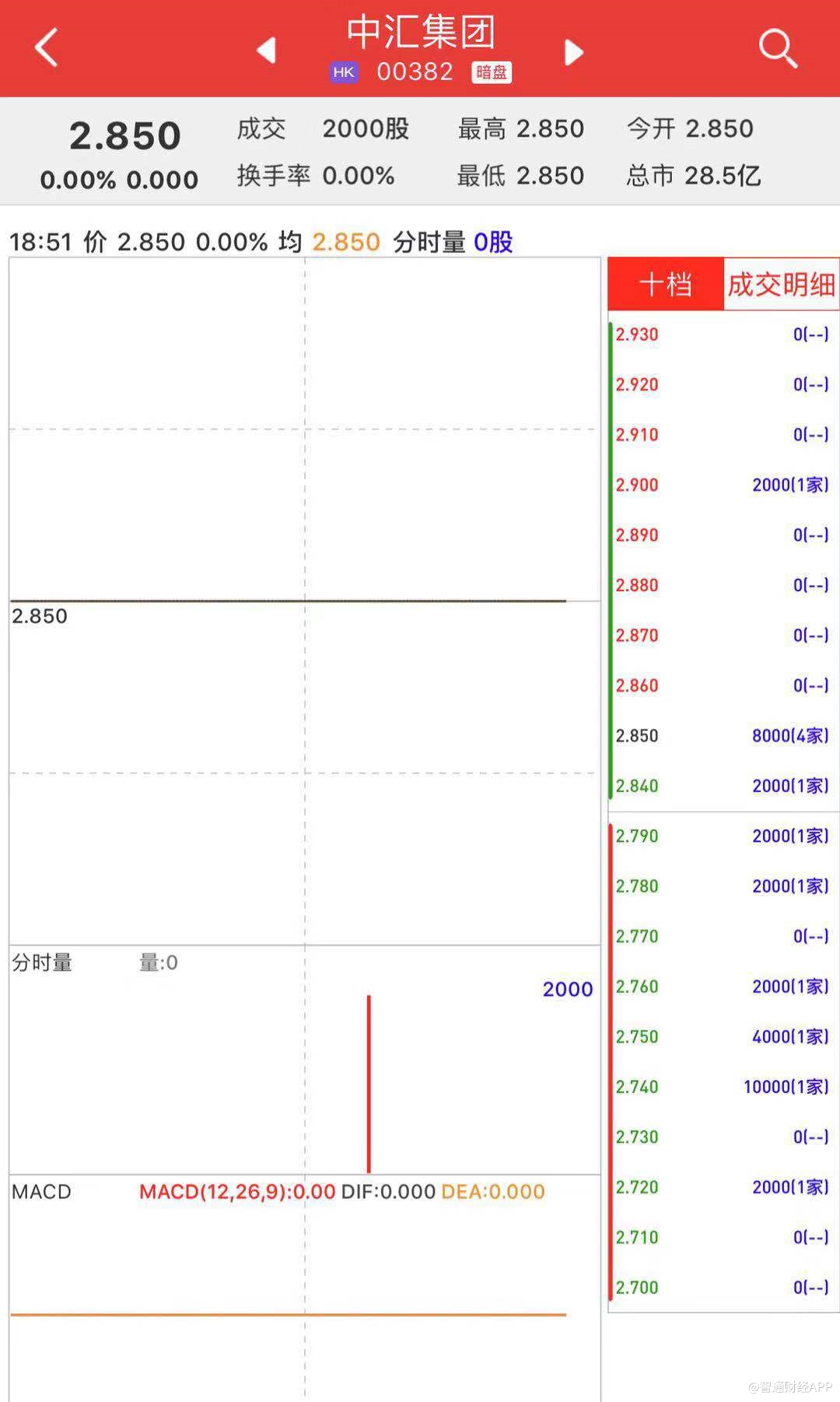Switch to the 成交明细 tab
The width and height of the screenshot is (840, 1402).
[x=781, y=285]
